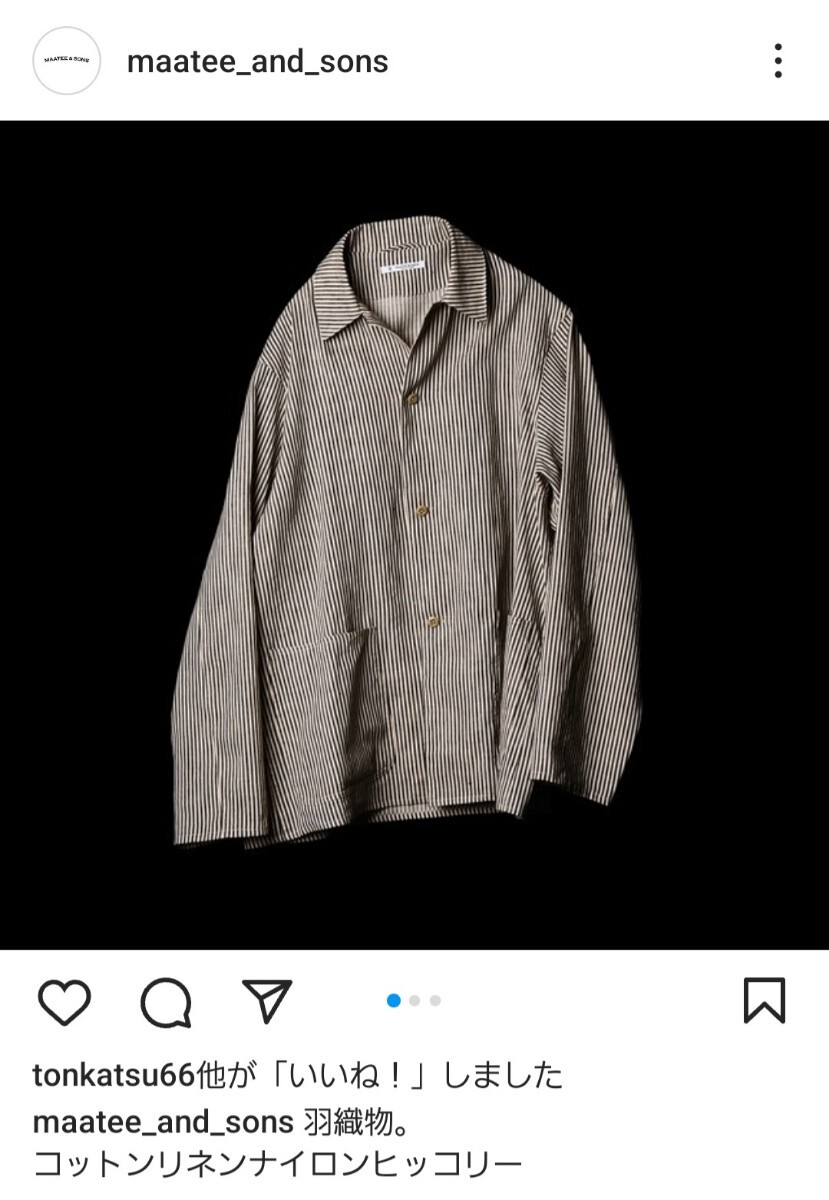Like the striped jacket post

click(x=64, y=1001)
